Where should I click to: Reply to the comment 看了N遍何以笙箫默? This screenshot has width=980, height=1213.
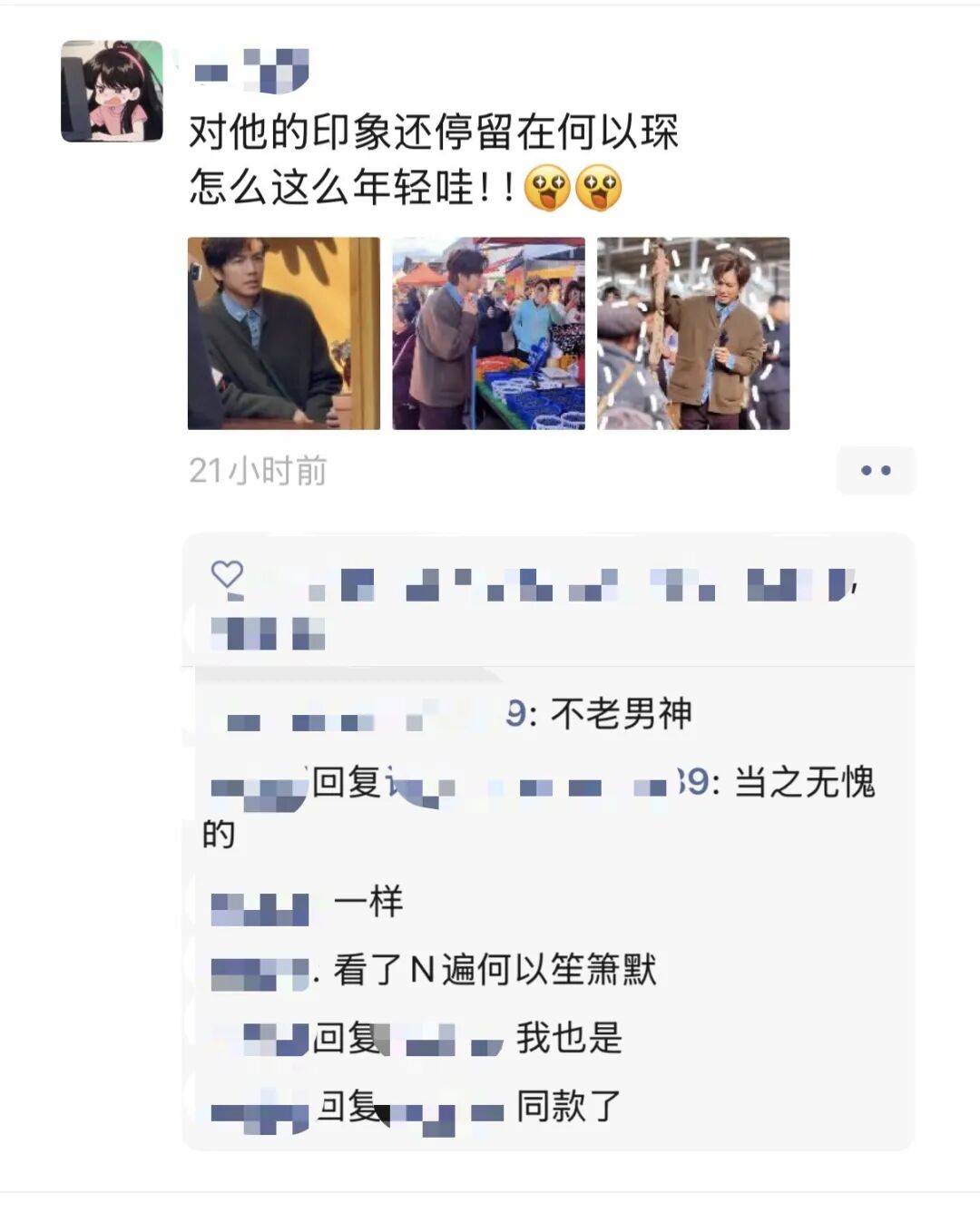coord(495,971)
